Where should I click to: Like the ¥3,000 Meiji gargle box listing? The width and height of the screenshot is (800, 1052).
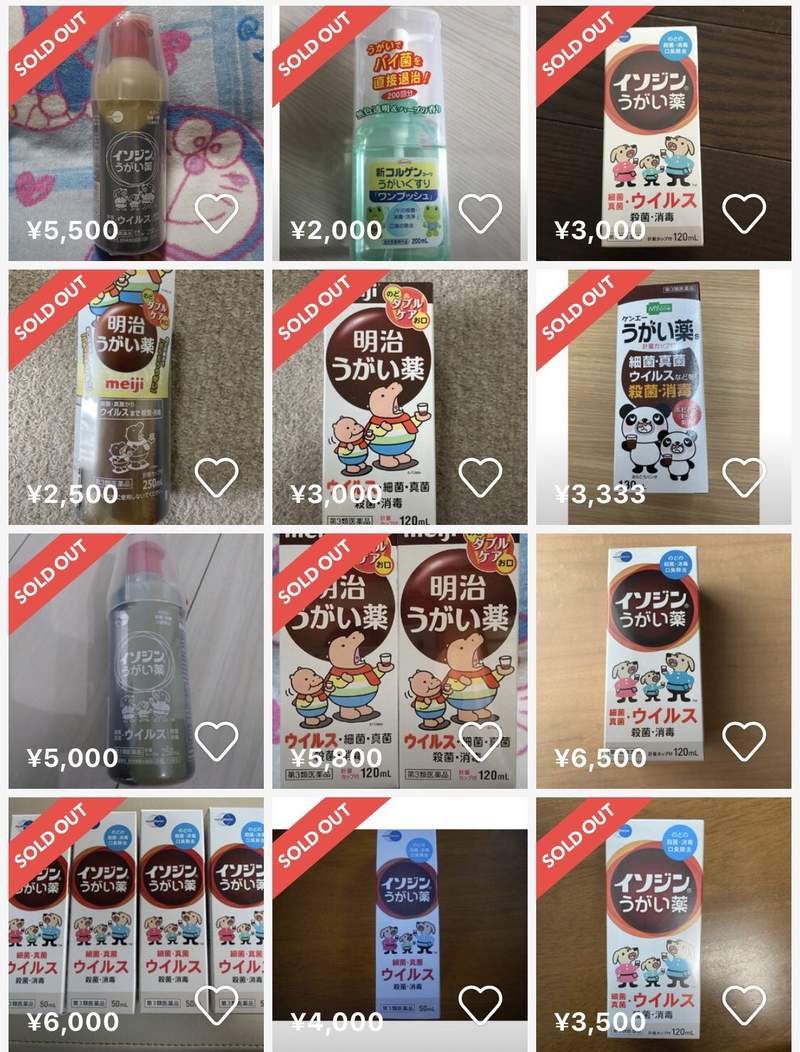[x=480, y=477]
